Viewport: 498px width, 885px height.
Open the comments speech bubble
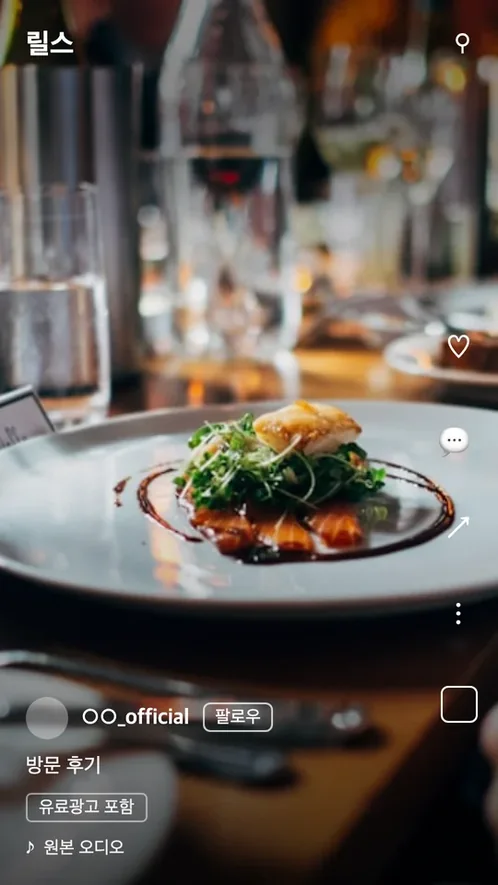click(x=455, y=441)
